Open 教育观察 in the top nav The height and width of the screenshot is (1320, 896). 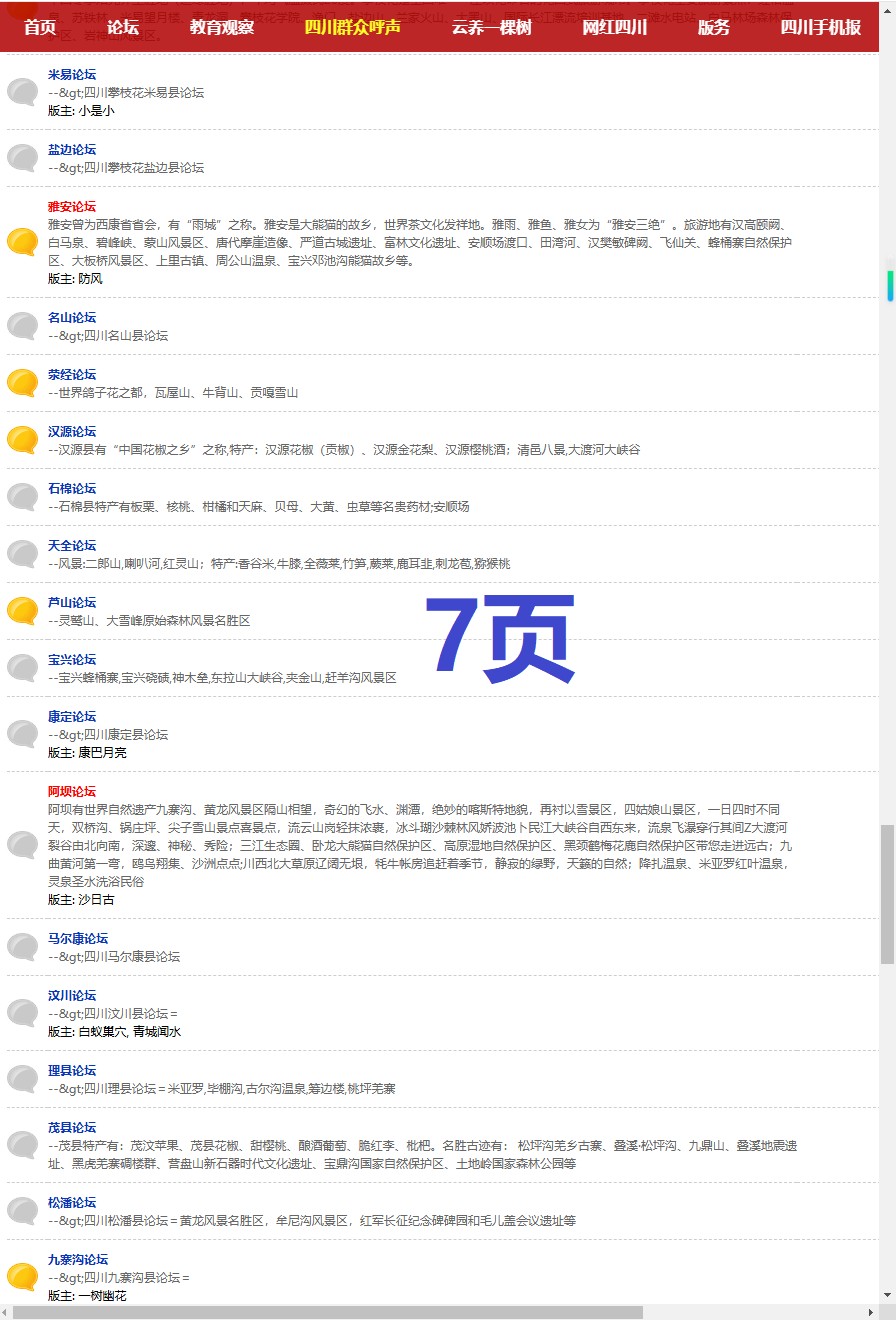coord(222,27)
